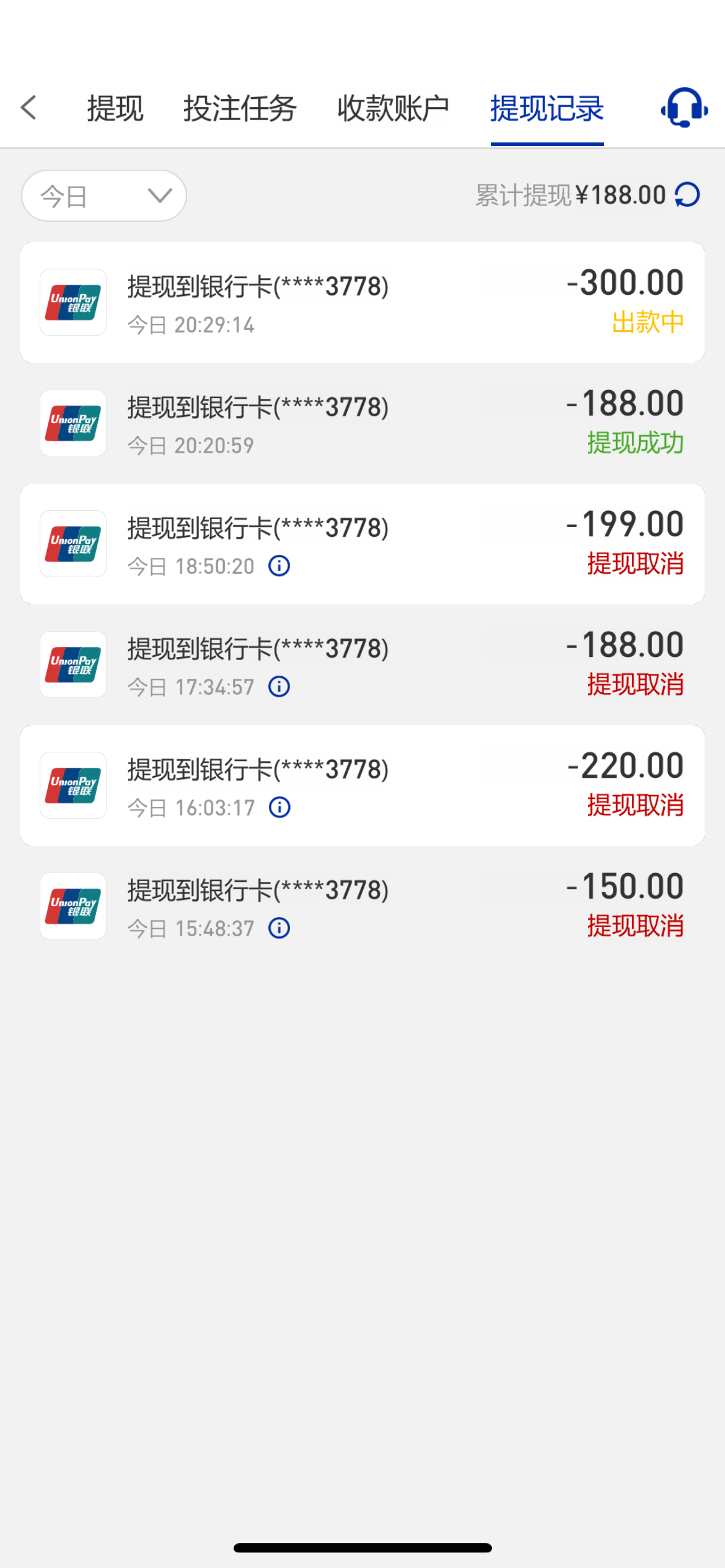Tap the info icon beside 15:48:37
This screenshot has width=725, height=1568.
[279, 928]
